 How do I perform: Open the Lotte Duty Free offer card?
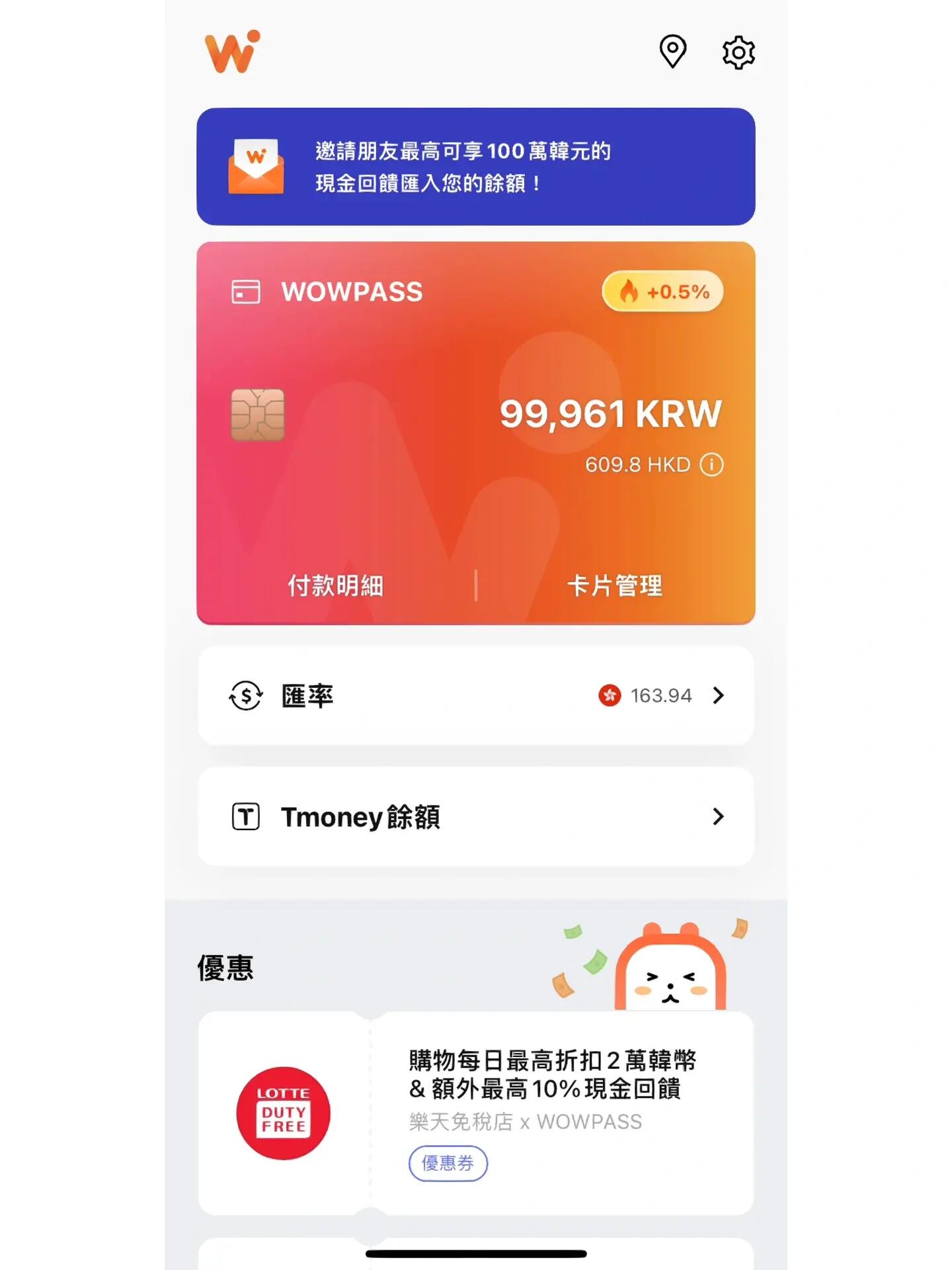[475, 1113]
